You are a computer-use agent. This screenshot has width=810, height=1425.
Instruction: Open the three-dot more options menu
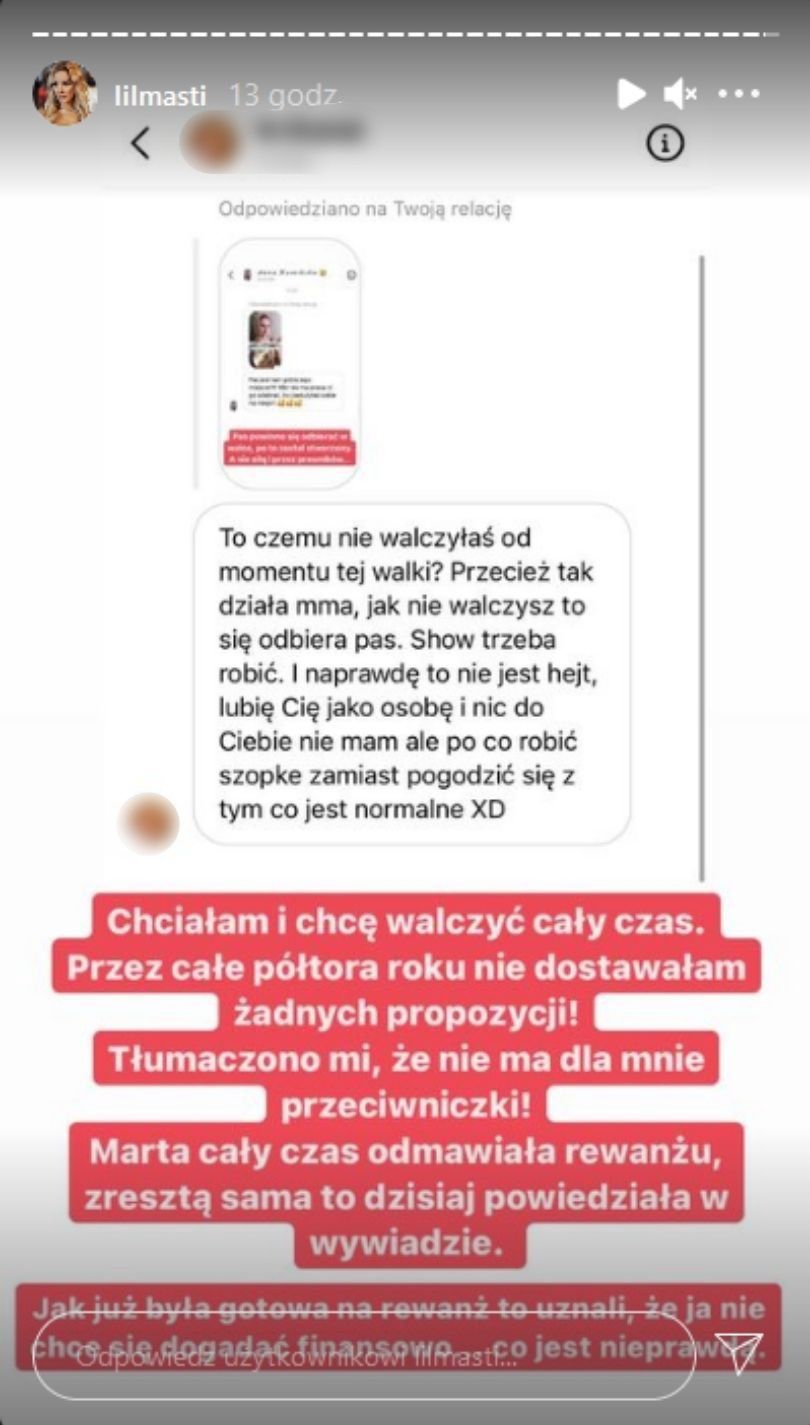(x=739, y=95)
